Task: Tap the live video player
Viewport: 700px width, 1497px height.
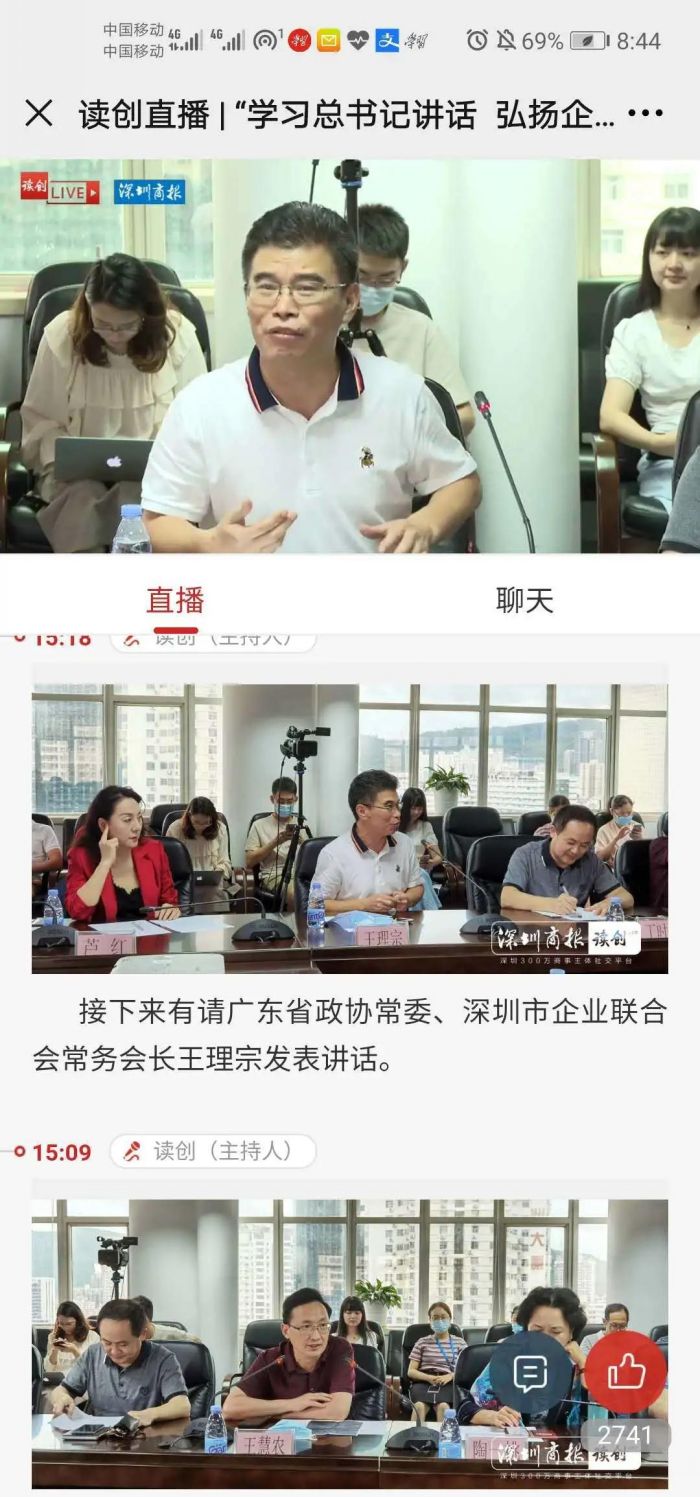Action: [x=350, y=355]
